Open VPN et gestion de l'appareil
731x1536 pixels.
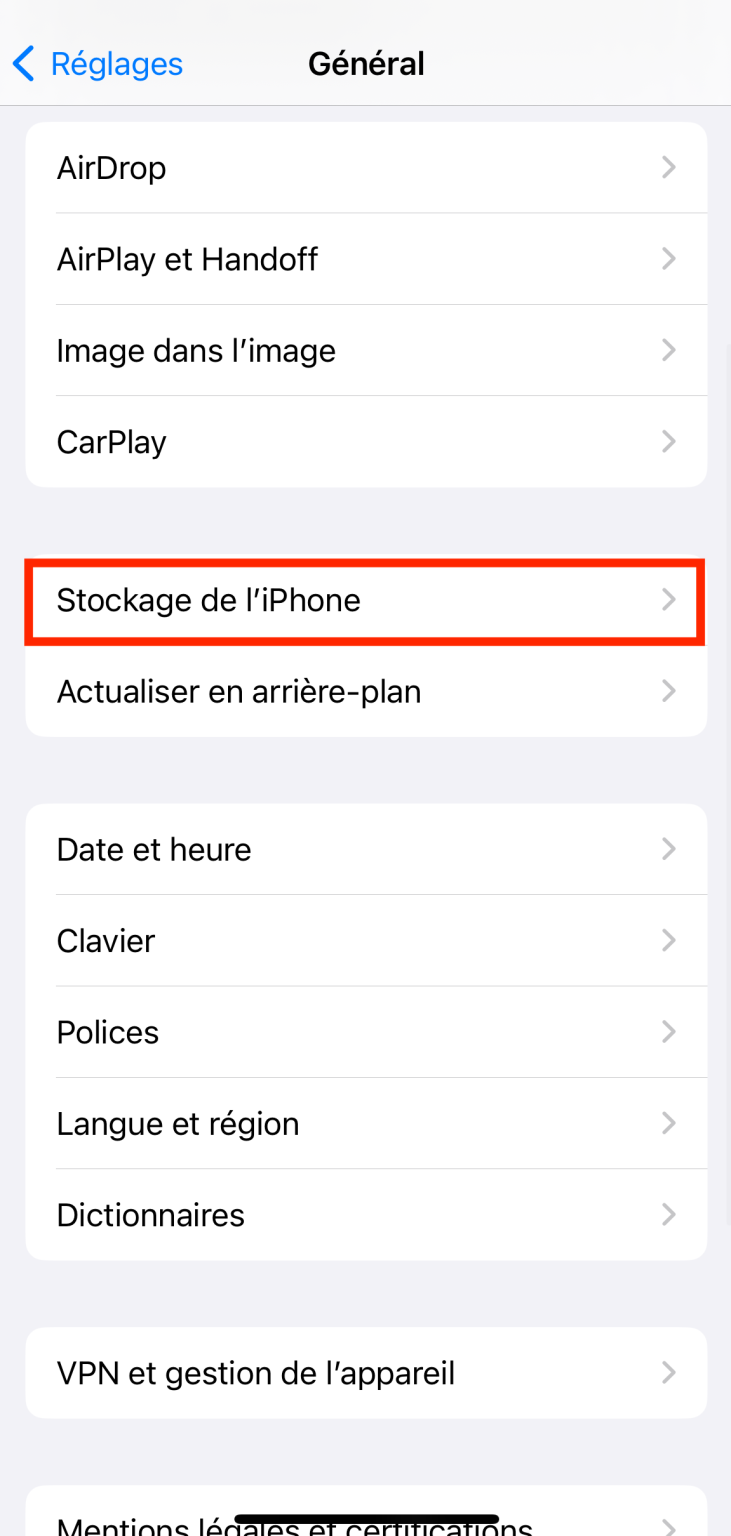point(365,1372)
